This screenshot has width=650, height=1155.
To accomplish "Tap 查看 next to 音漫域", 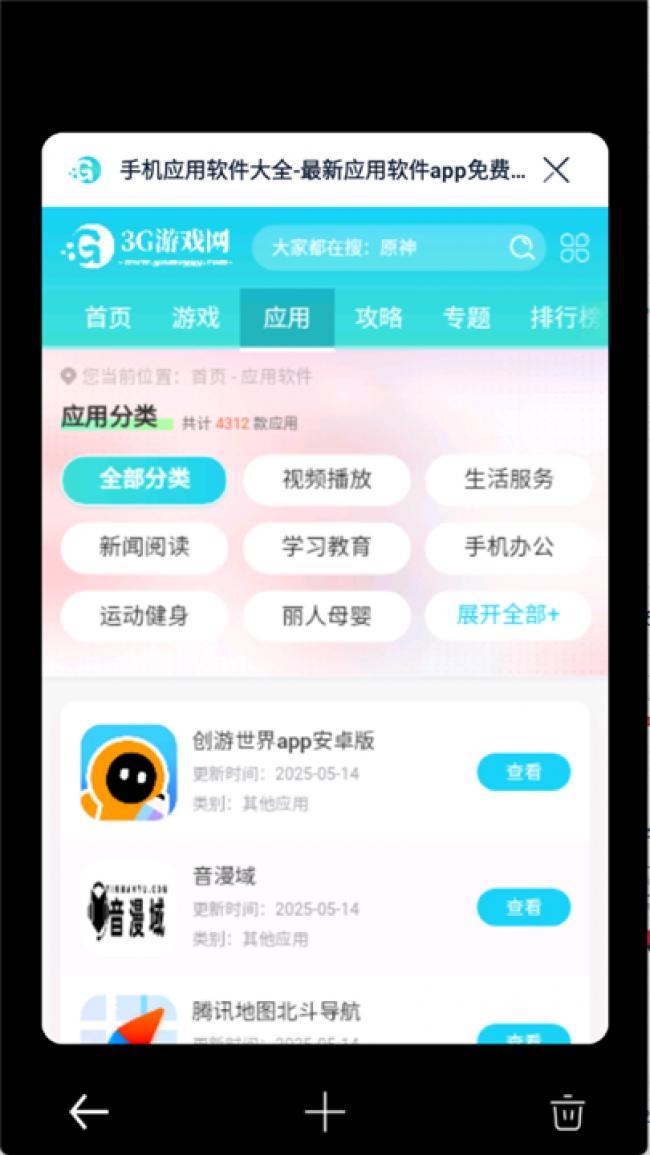I will (x=523, y=907).
